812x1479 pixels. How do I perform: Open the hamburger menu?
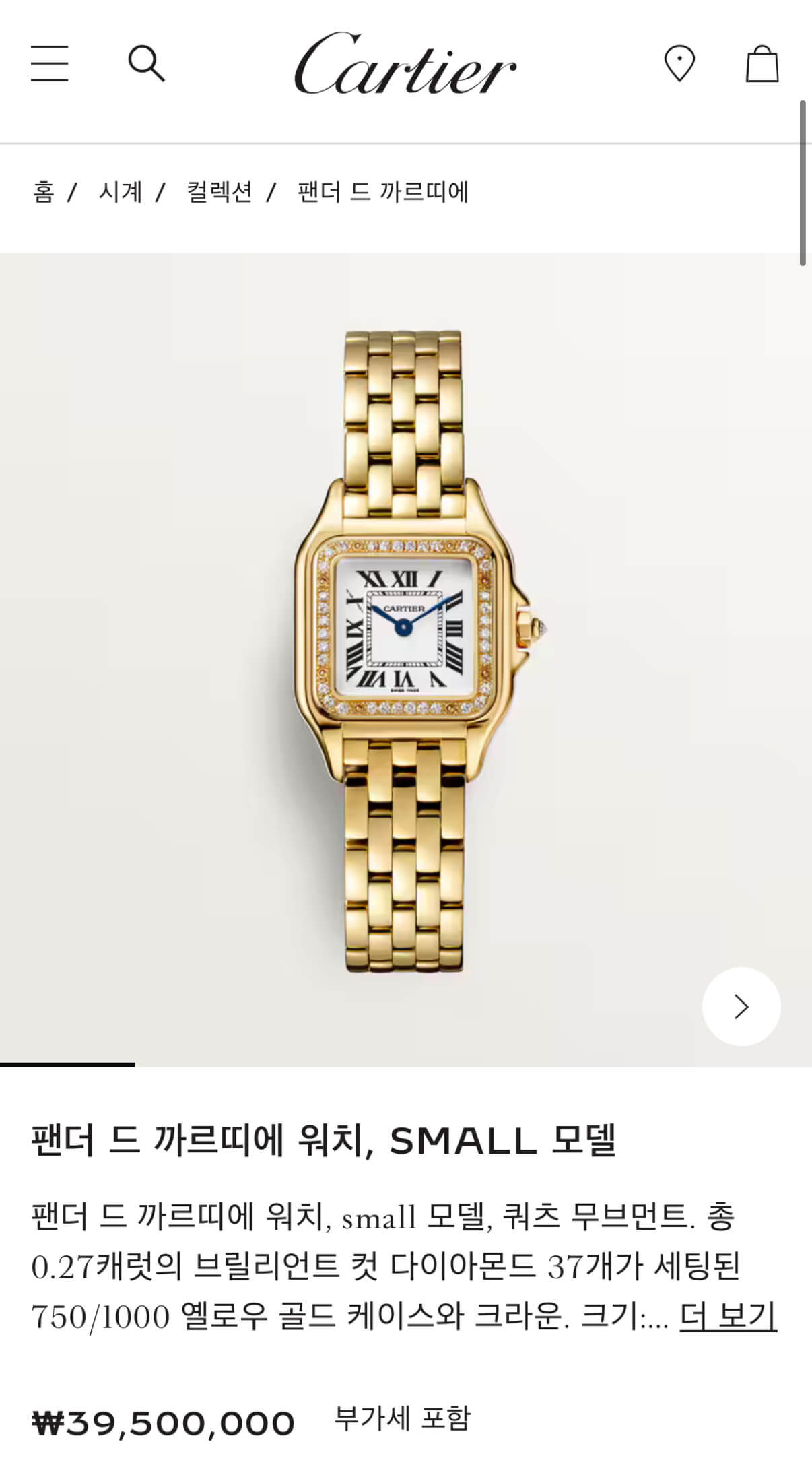[50, 64]
